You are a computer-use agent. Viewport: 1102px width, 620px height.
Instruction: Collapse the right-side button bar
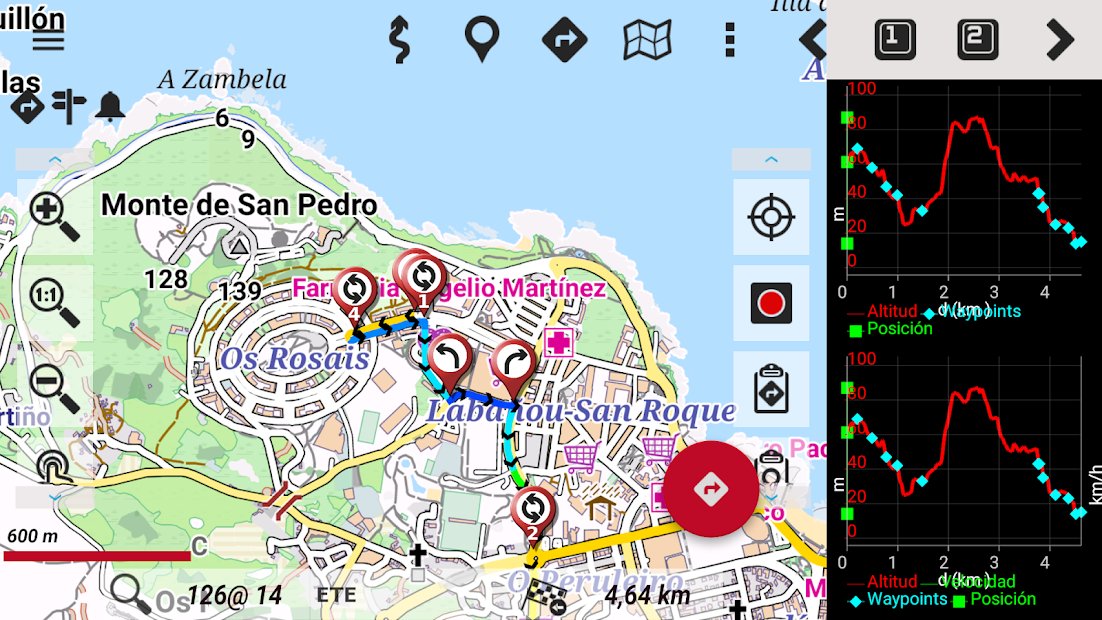771,160
